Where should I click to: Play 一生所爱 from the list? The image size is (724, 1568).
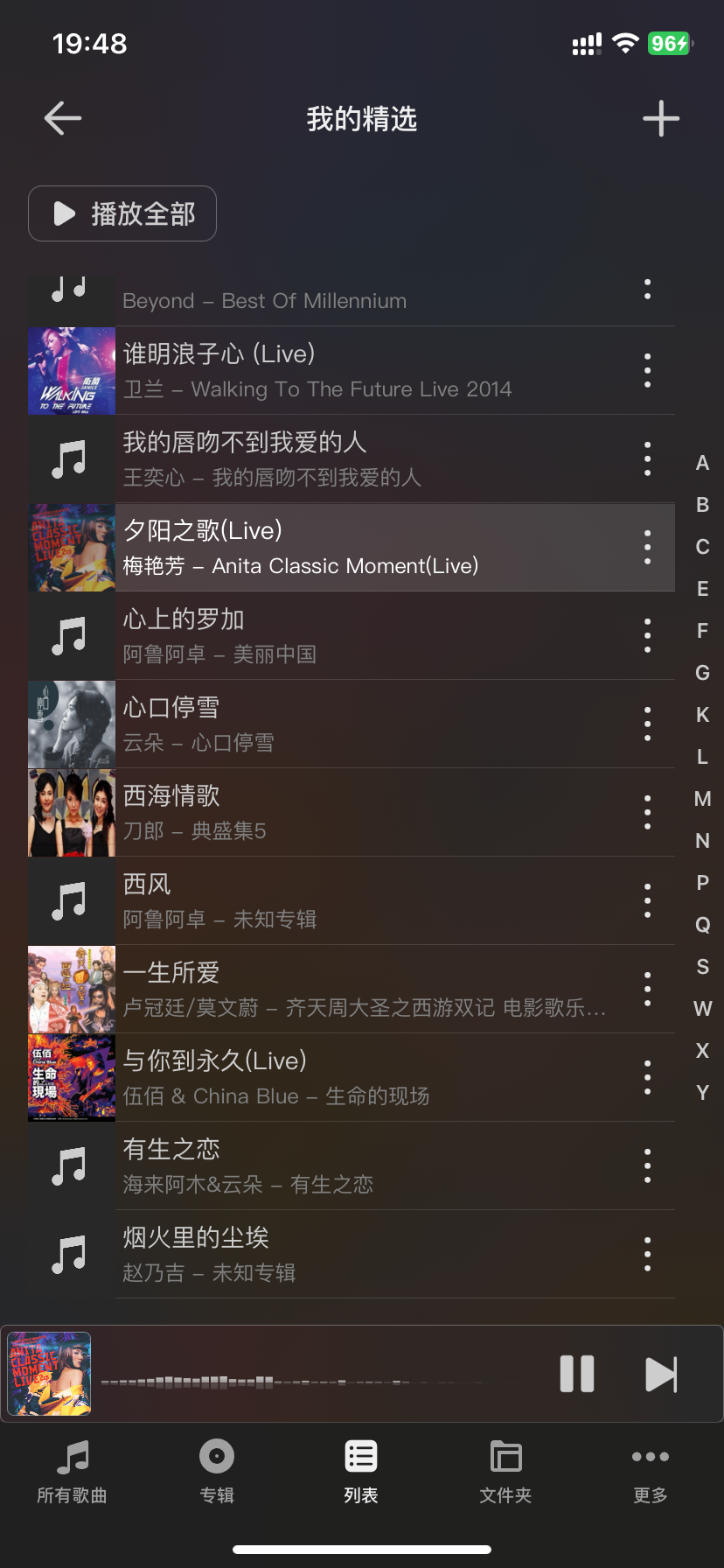tap(350, 990)
